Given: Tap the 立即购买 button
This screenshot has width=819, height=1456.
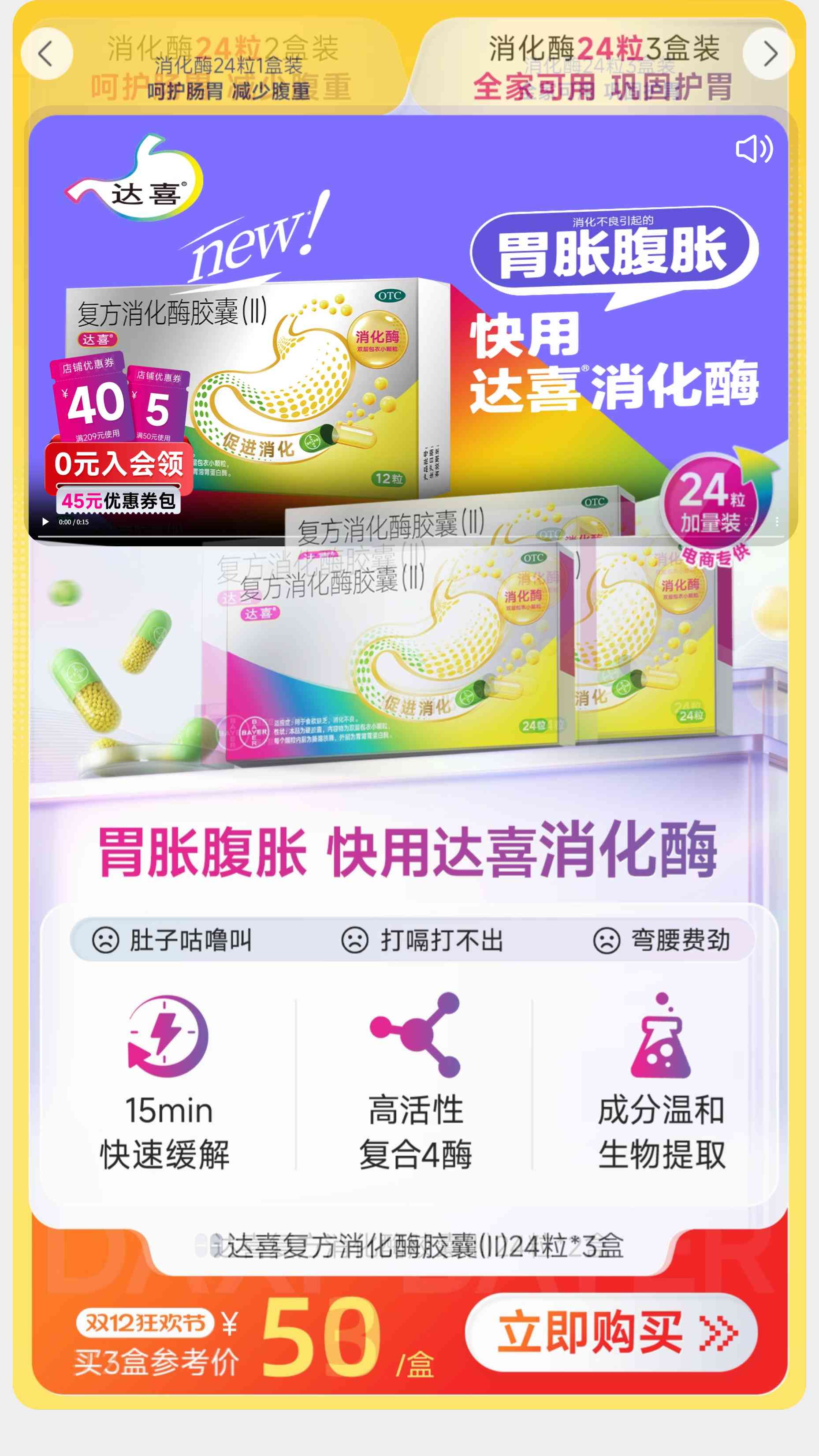Looking at the screenshot, I should point(611,1333).
